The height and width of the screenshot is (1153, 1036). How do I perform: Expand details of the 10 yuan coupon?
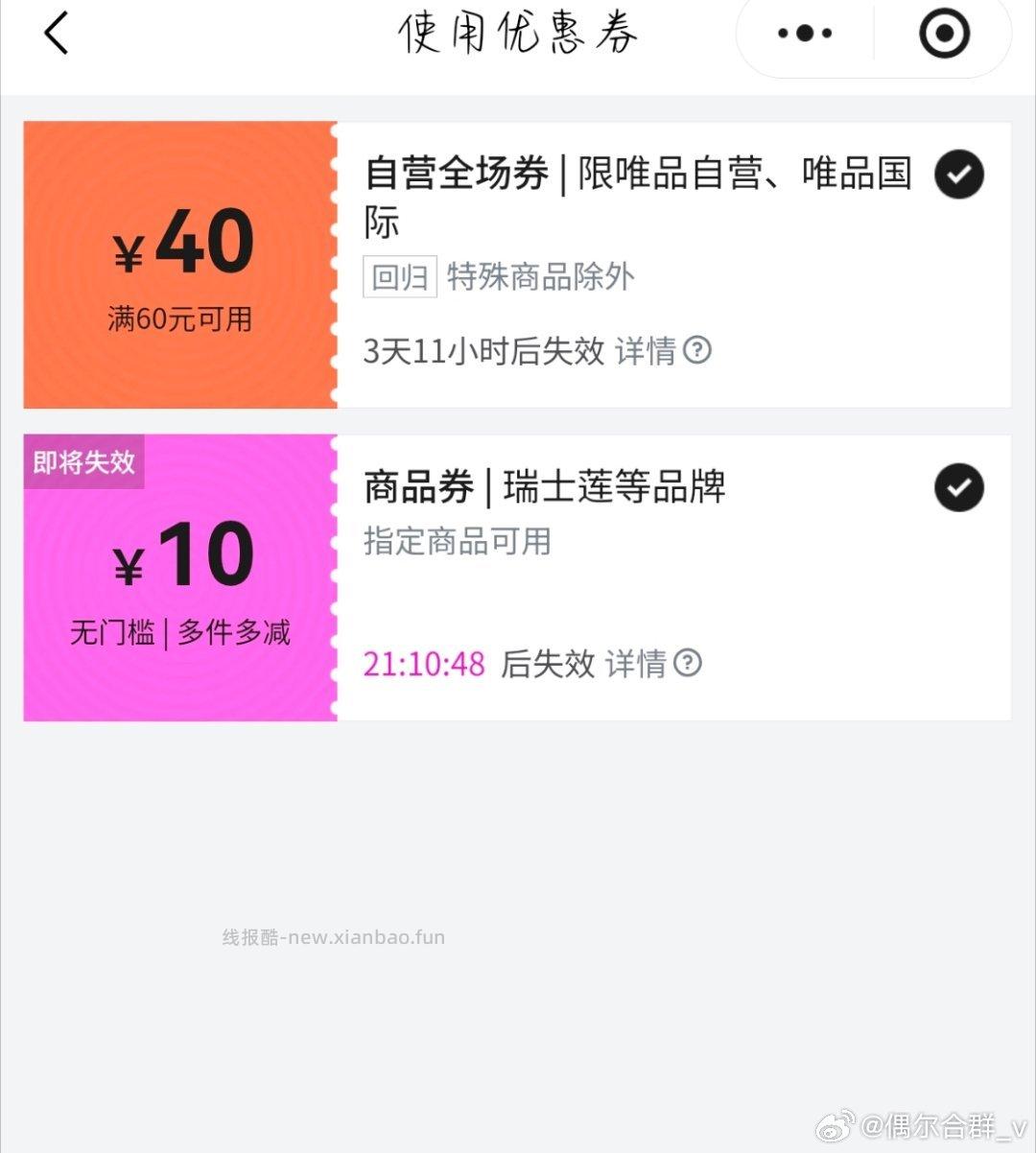click(x=635, y=664)
